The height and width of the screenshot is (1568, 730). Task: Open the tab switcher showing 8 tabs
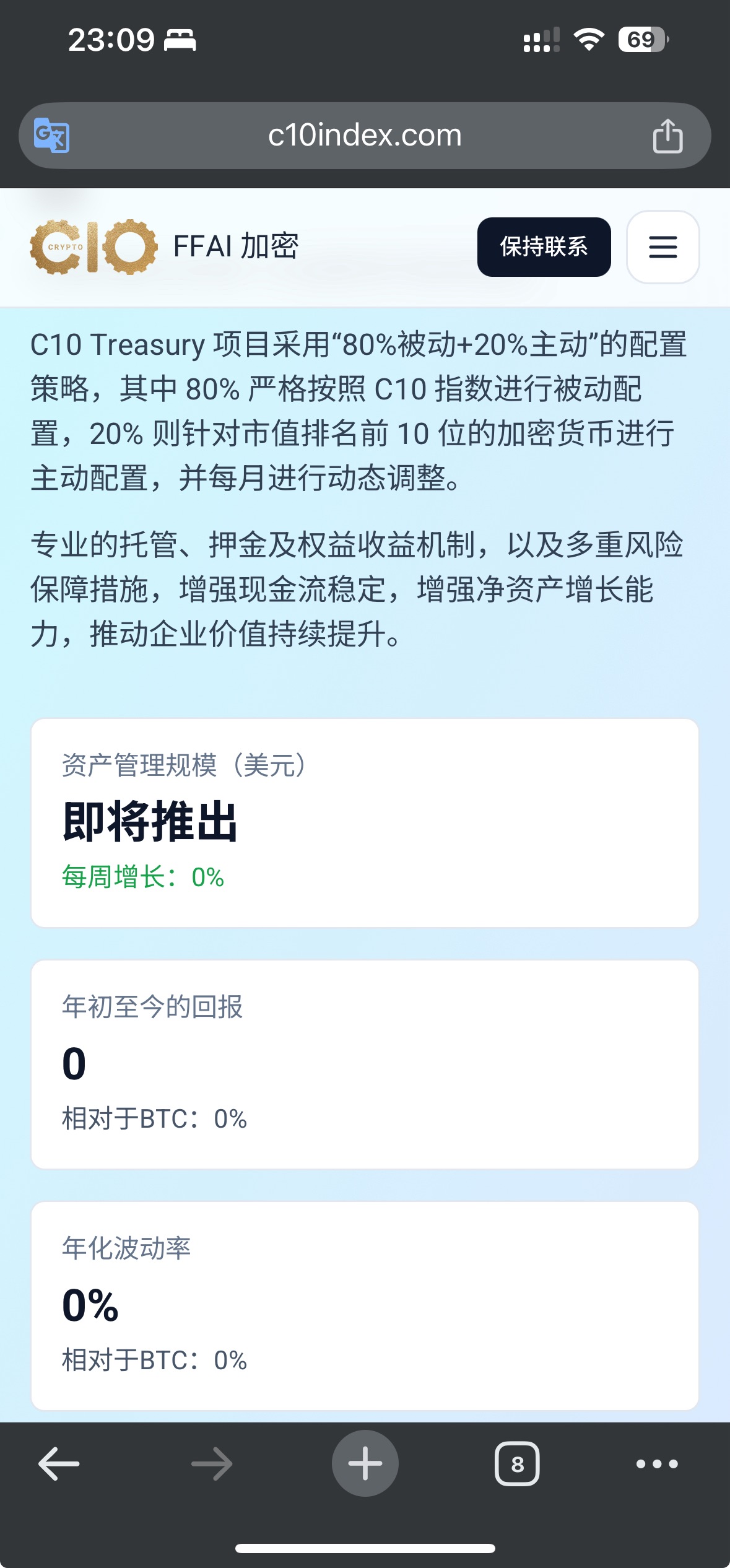(517, 1464)
